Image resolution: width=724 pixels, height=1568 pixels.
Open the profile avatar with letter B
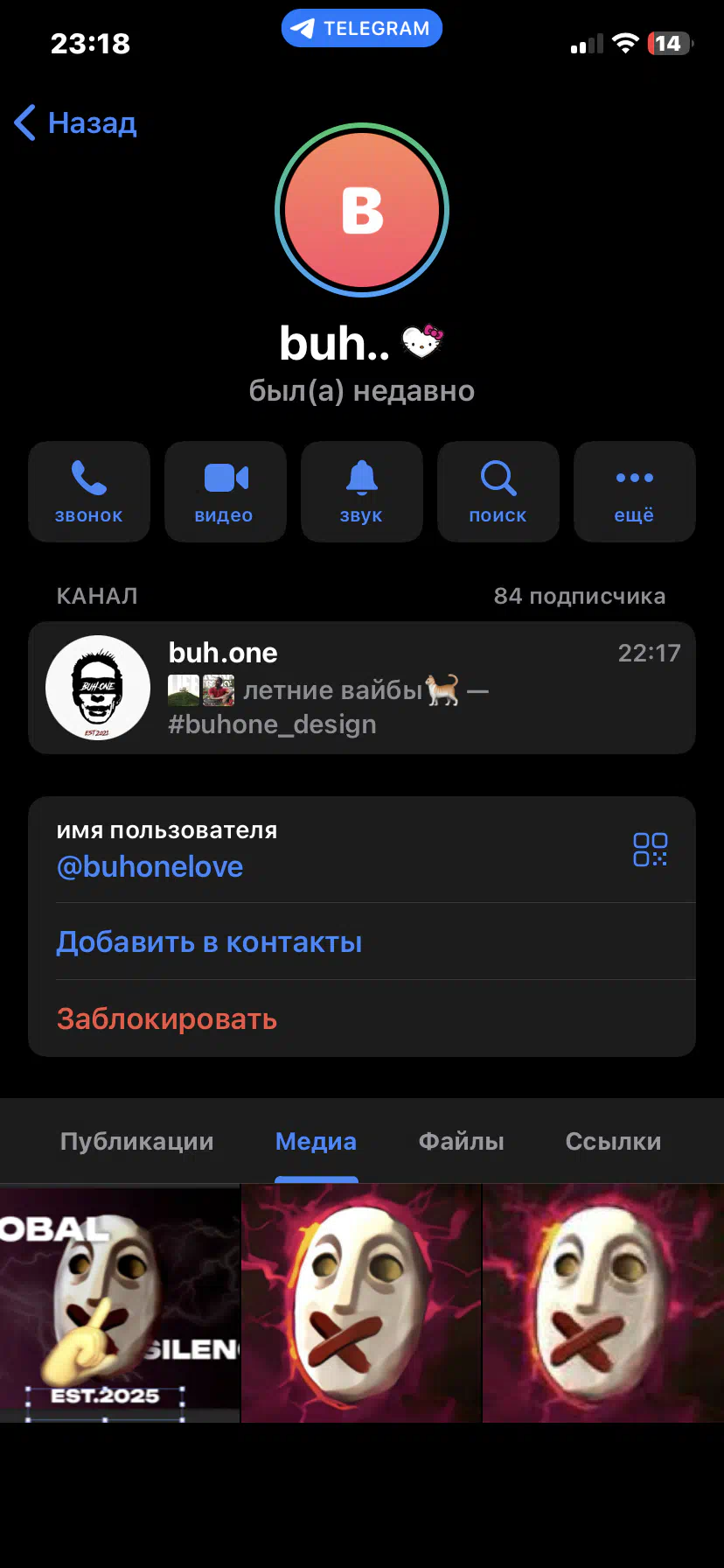(x=362, y=210)
